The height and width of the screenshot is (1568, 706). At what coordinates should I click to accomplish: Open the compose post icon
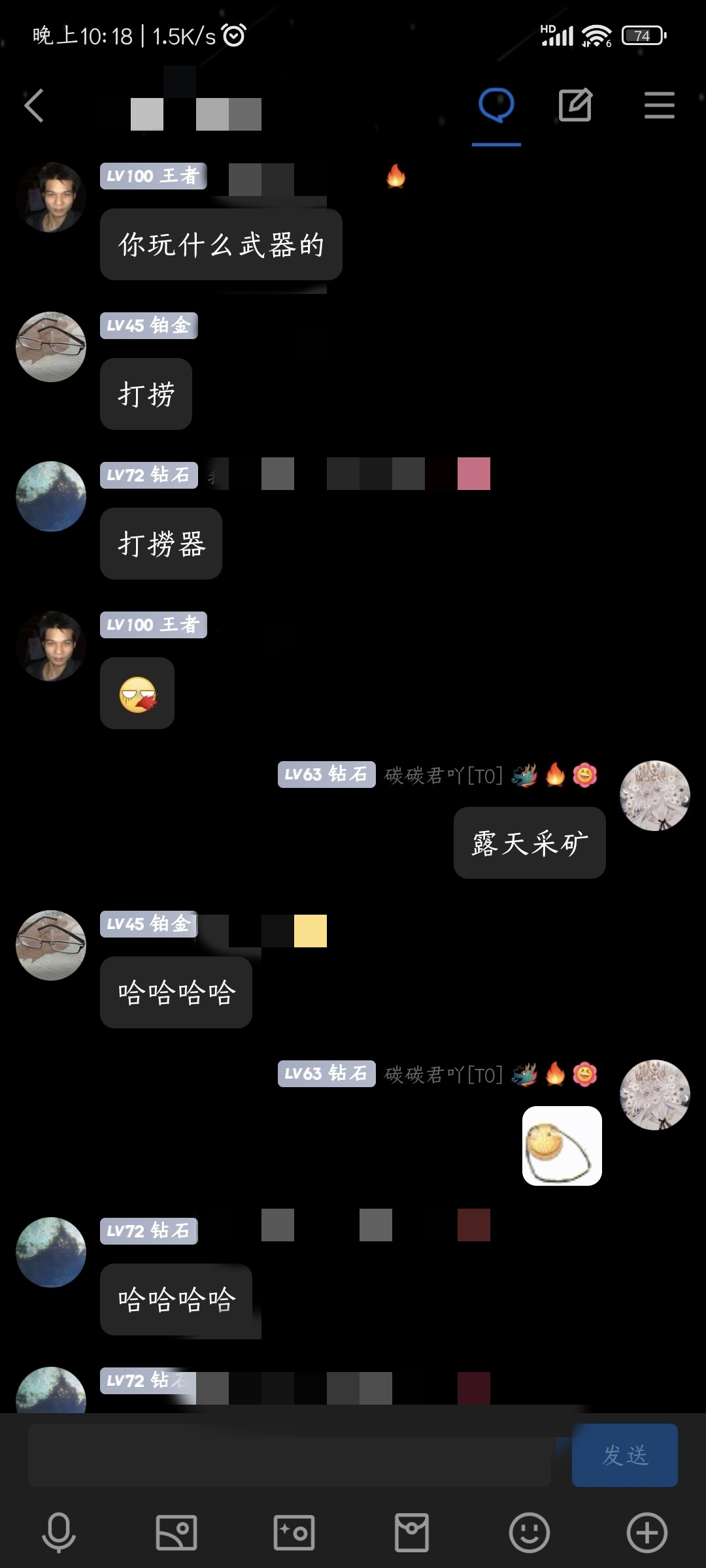[x=575, y=106]
